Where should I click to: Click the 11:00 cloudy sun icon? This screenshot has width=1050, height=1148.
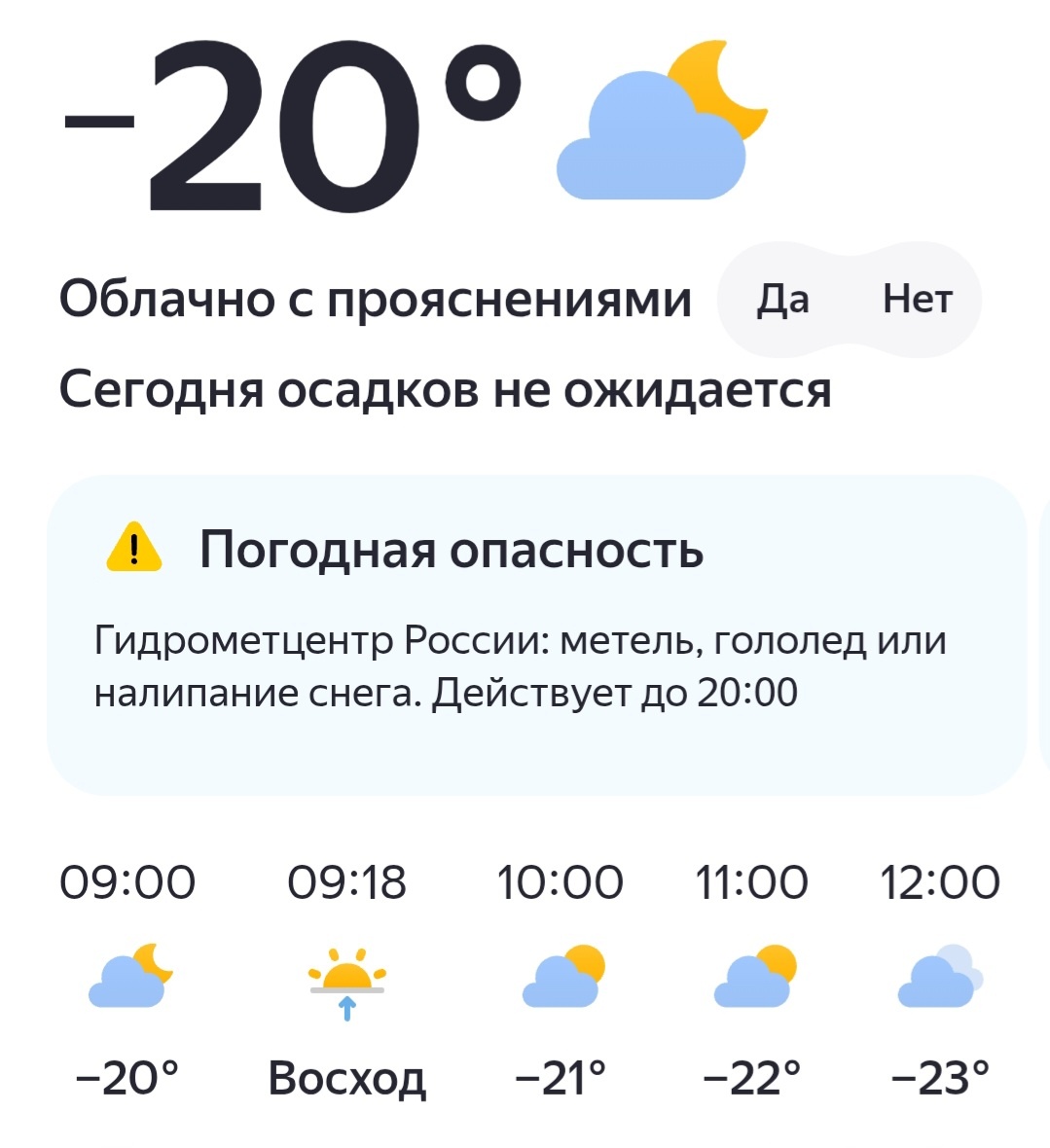(755, 978)
